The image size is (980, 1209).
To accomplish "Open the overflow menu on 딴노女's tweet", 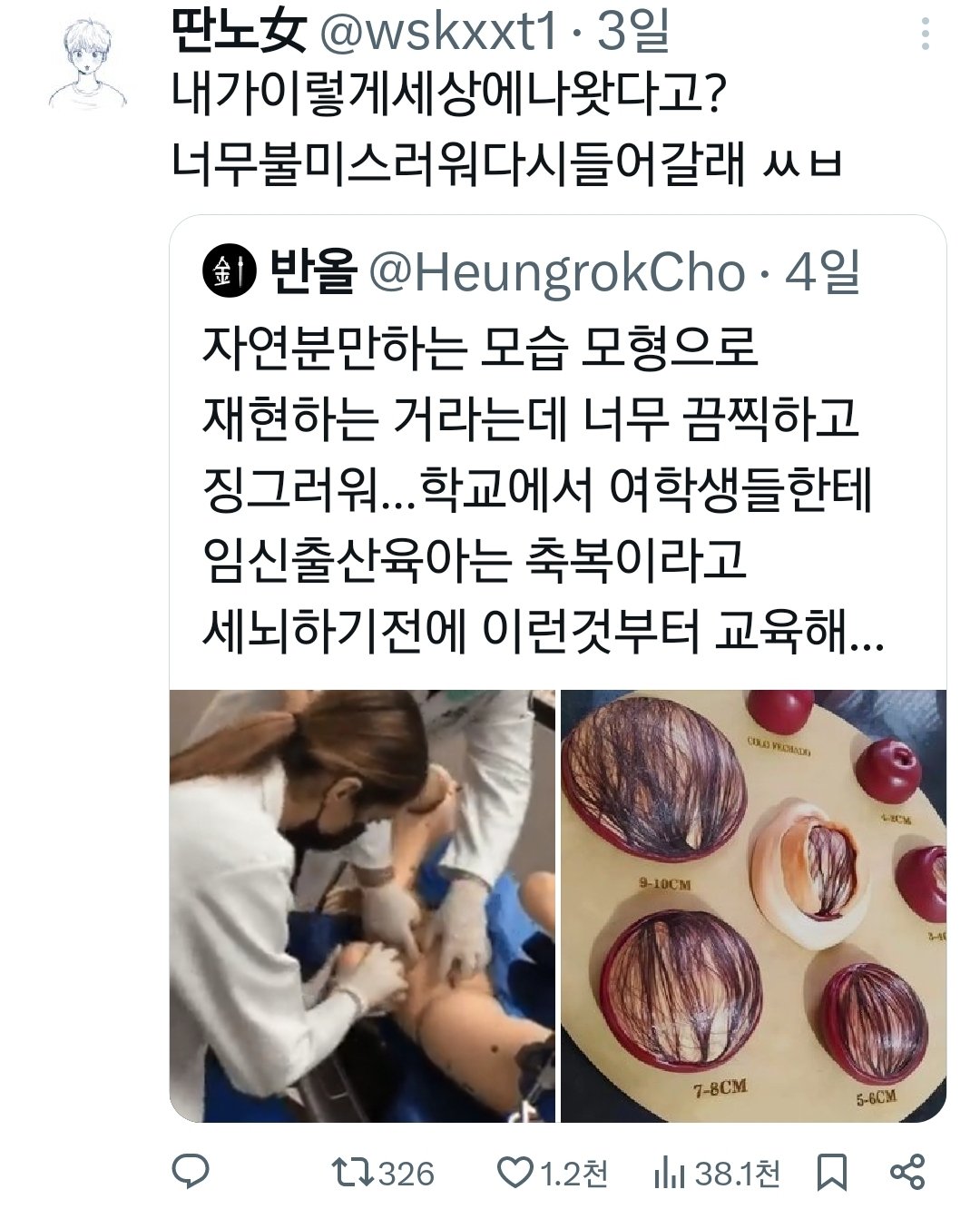I will pyautogui.click(x=925, y=34).
